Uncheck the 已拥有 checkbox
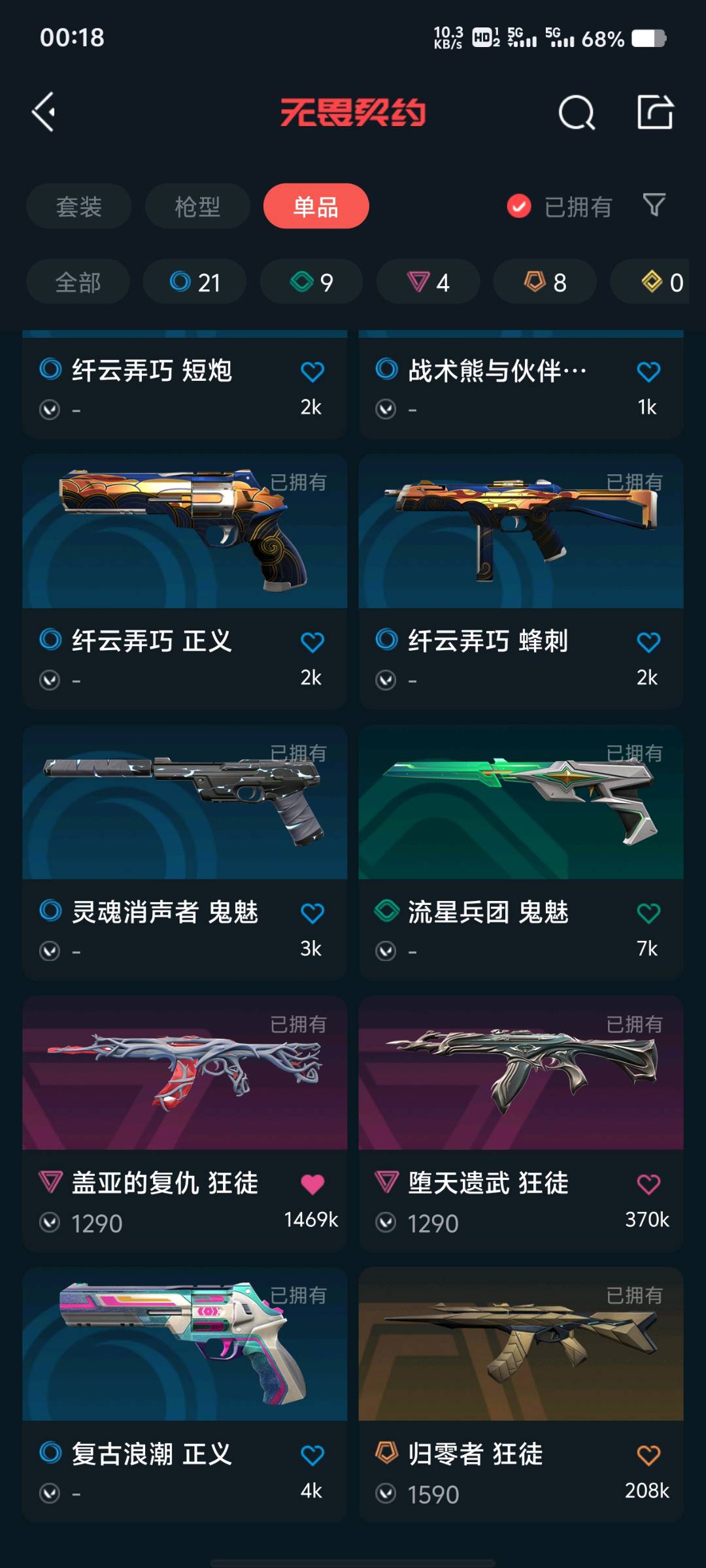Viewport: 706px width, 1568px height. (519, 206)
